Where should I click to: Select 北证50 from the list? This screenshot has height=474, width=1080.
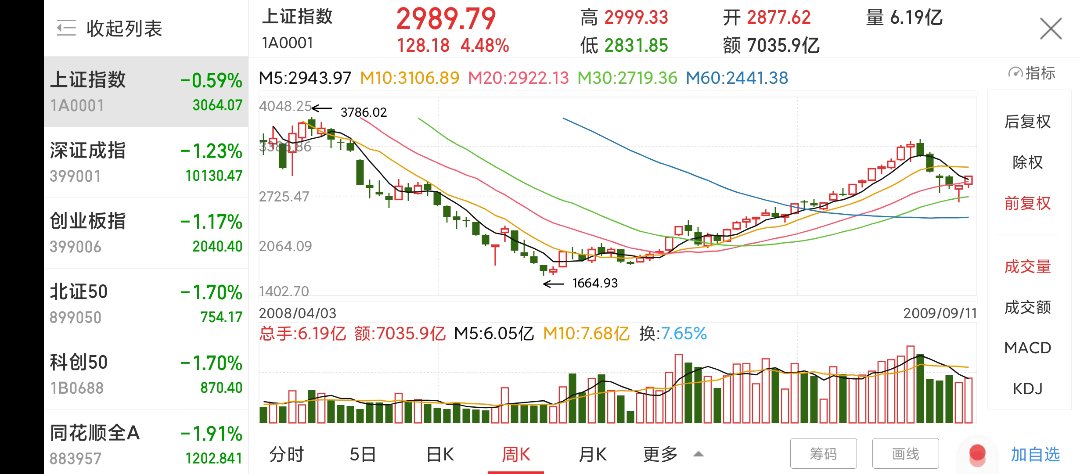146,303
